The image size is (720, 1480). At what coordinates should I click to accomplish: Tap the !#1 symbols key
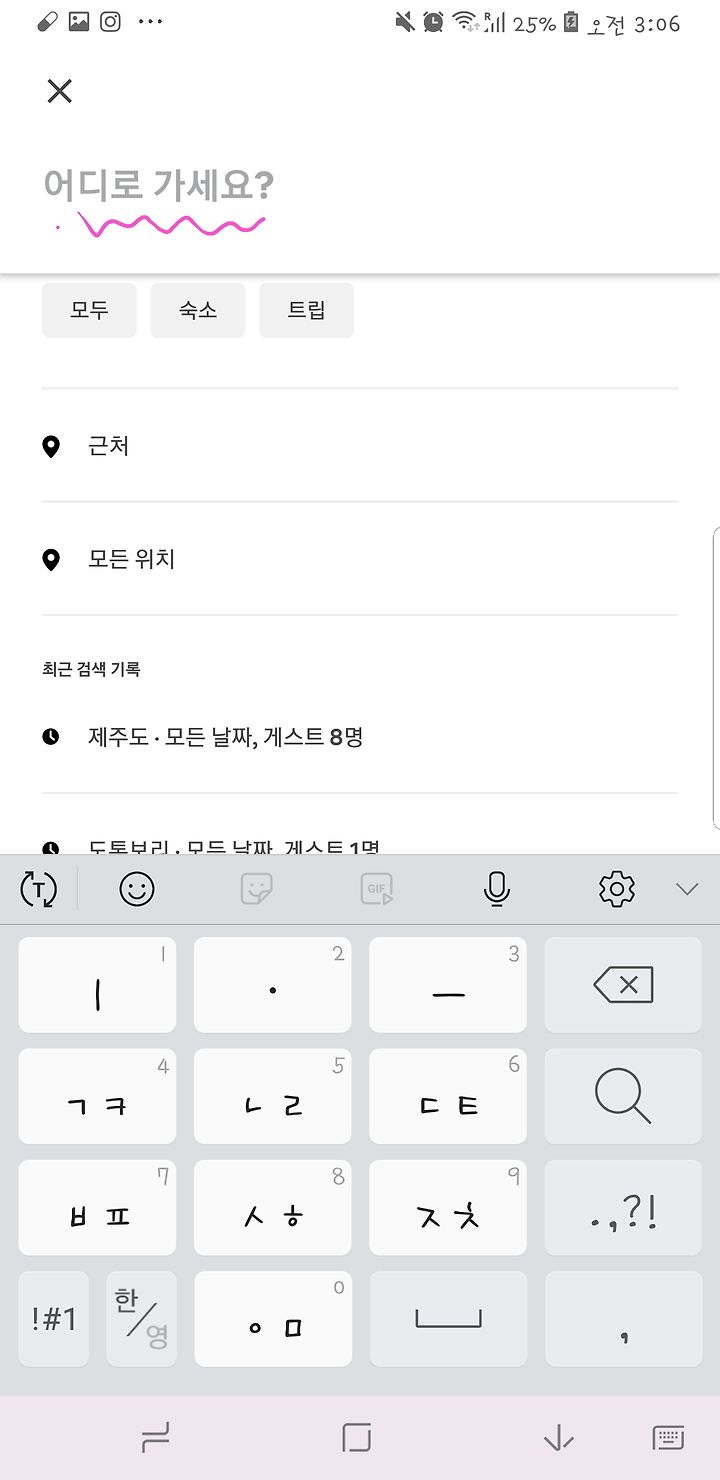(x=53, y=1319)
